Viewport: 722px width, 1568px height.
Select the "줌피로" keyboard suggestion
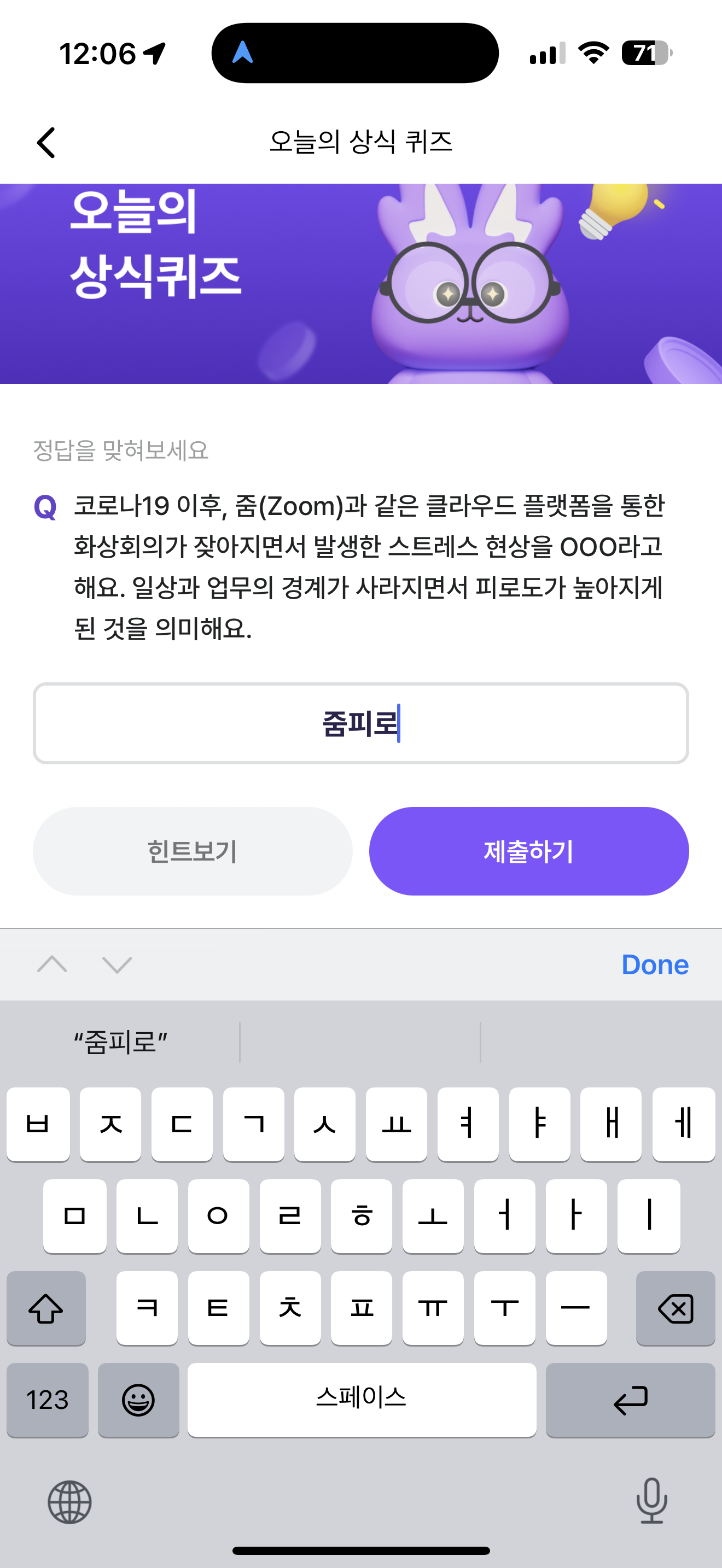[120, 1042]
